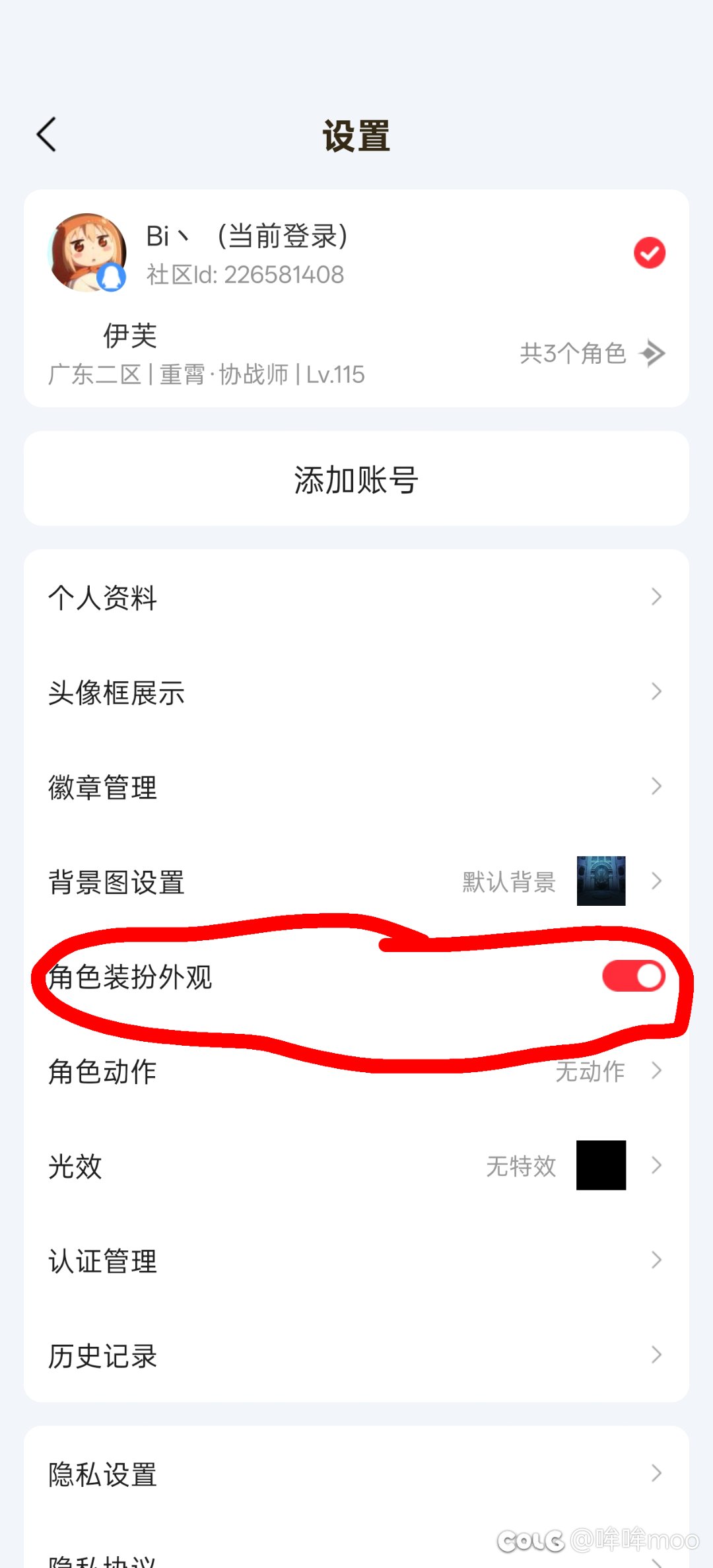Image resolution: width=713 pixels, height=1568 pixels.
Task: Open 共3个角色 character list
Action: [591, 353]
